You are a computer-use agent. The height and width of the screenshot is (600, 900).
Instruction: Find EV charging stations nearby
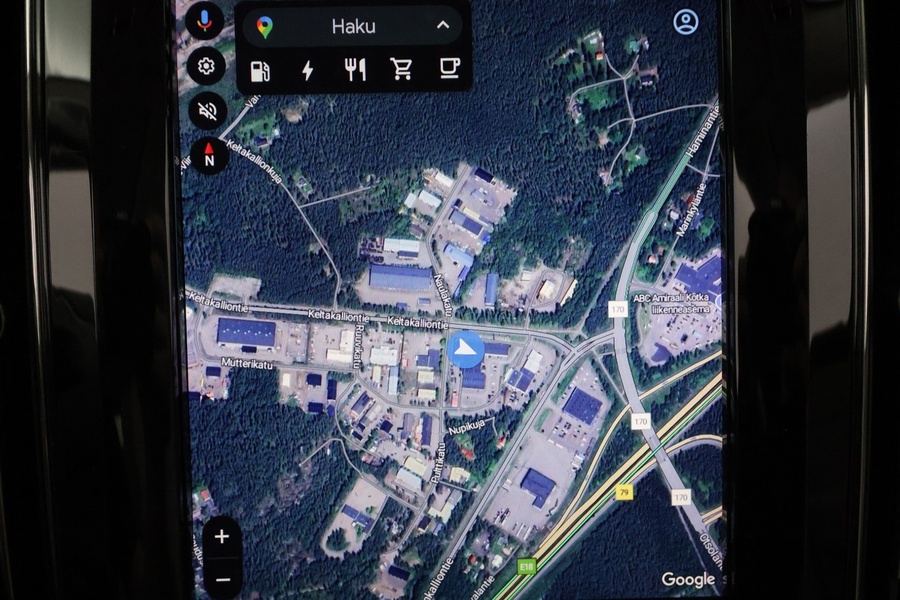point(307,70)
